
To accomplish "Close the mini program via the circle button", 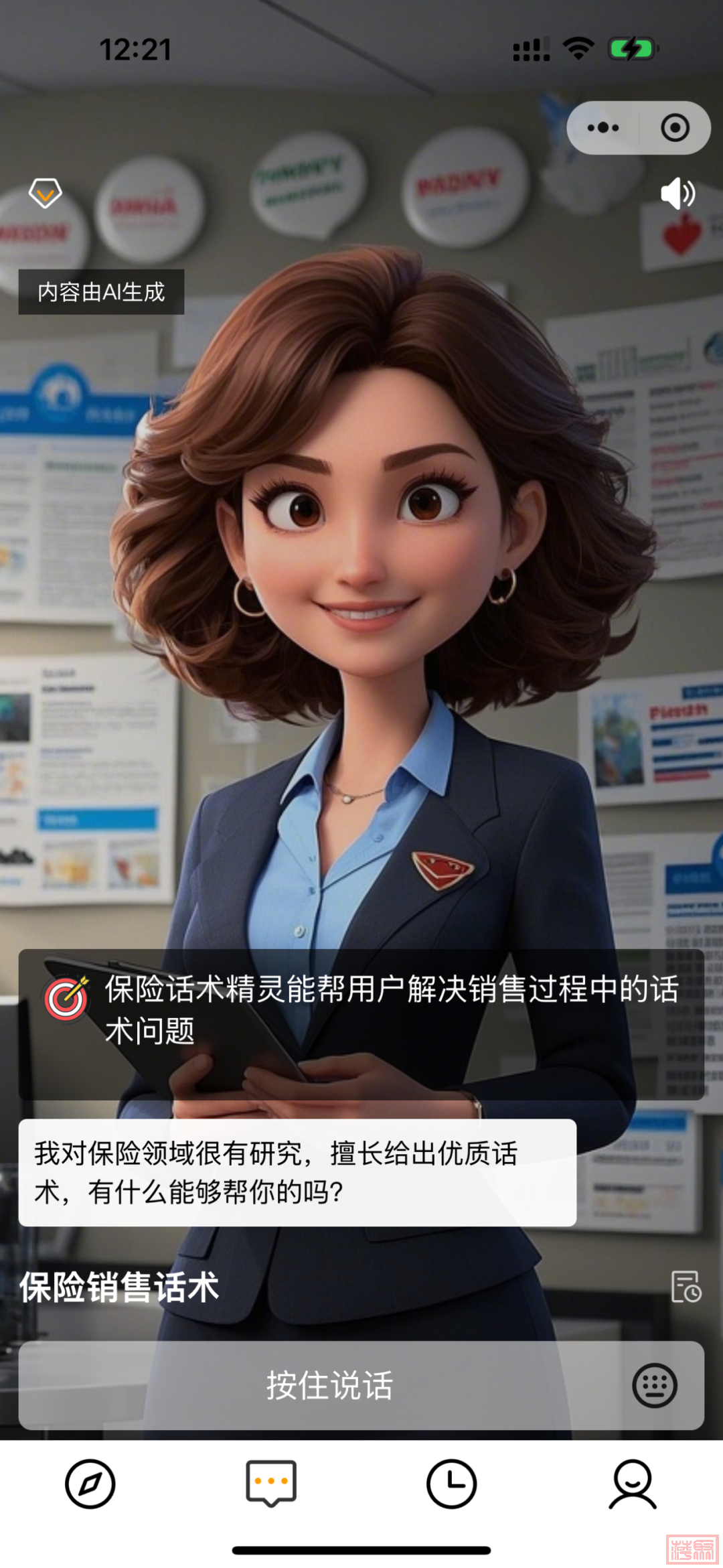I will click(675, 127).
